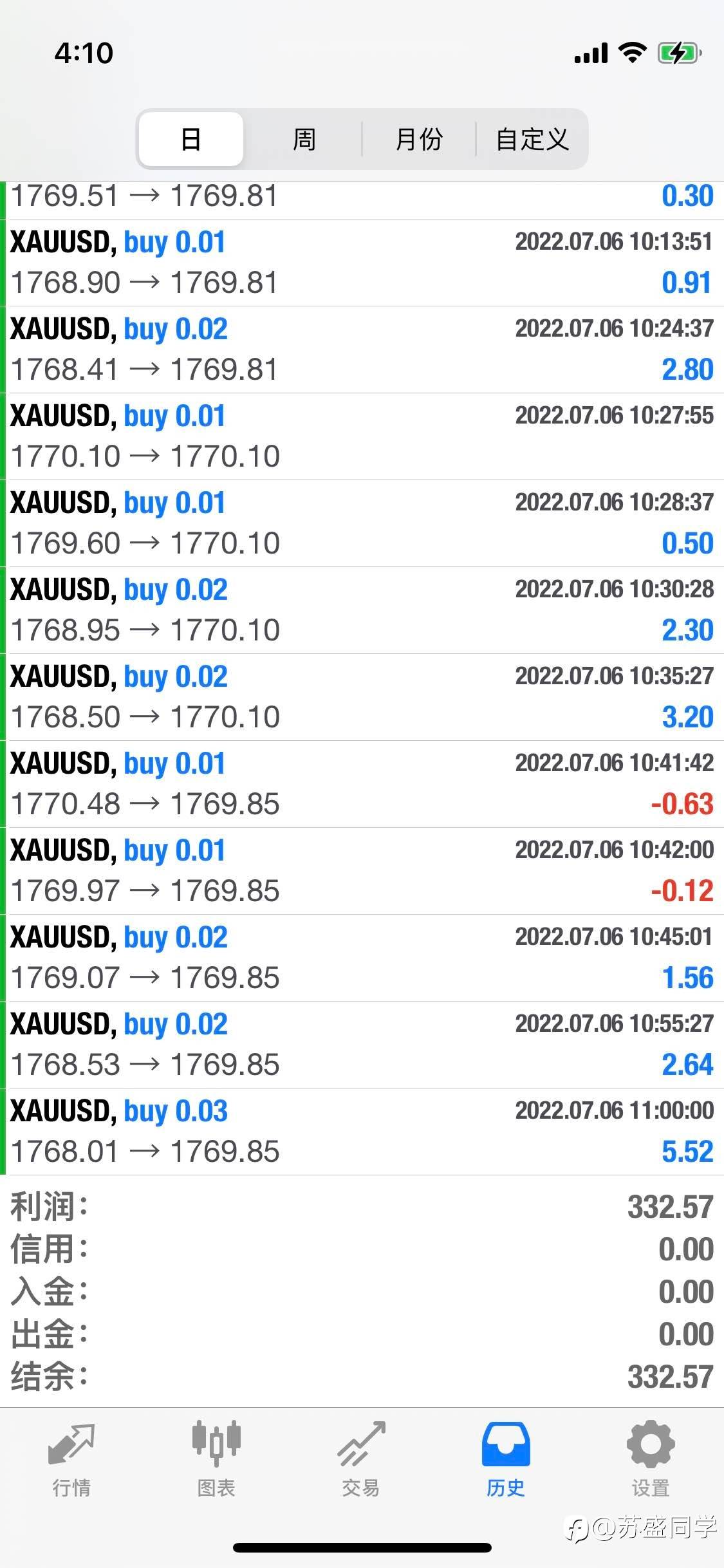The width and height of the screenshot is (724, 1568).
Task: Open the losing trade of -0.63
Action: pos(362,784)
